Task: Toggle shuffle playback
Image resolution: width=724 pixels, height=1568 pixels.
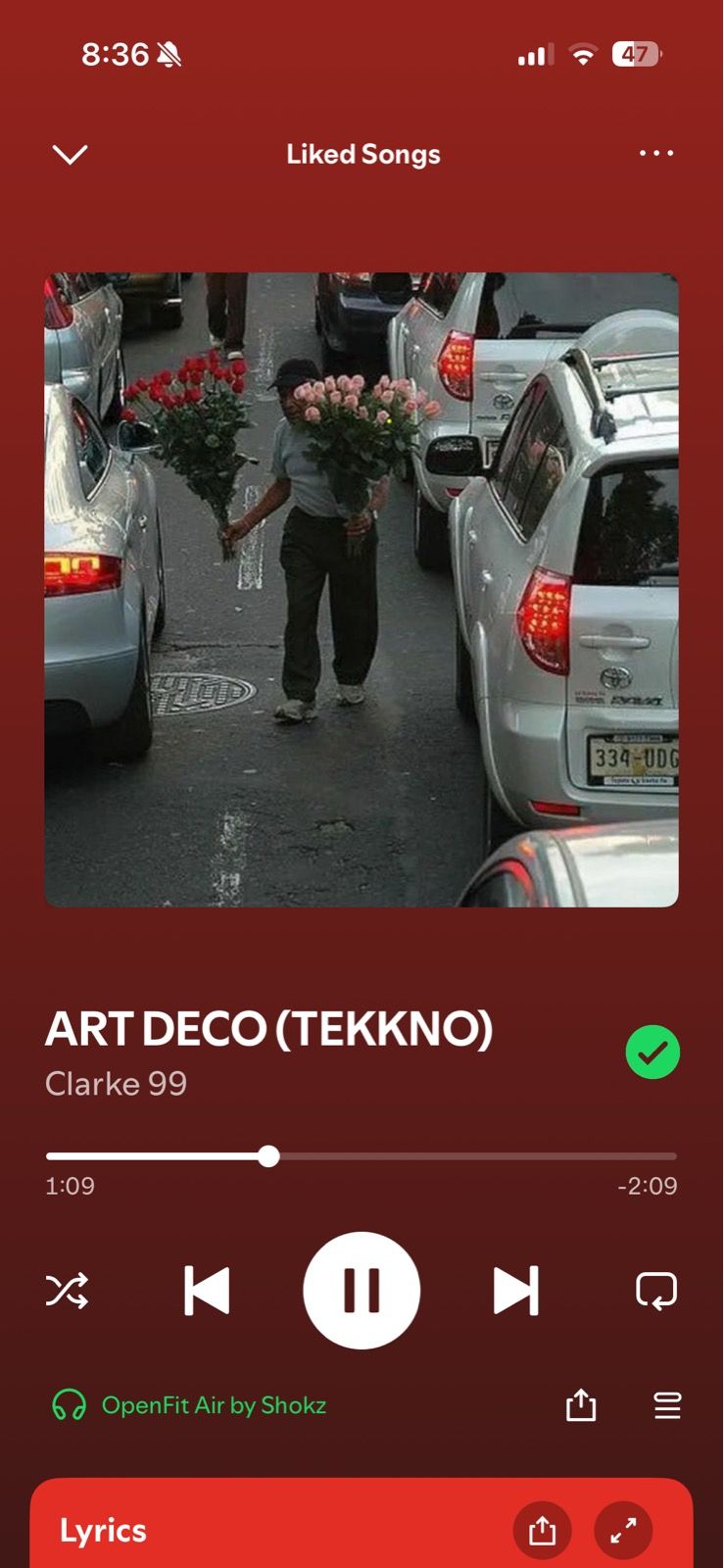Action: [67, 1291]
